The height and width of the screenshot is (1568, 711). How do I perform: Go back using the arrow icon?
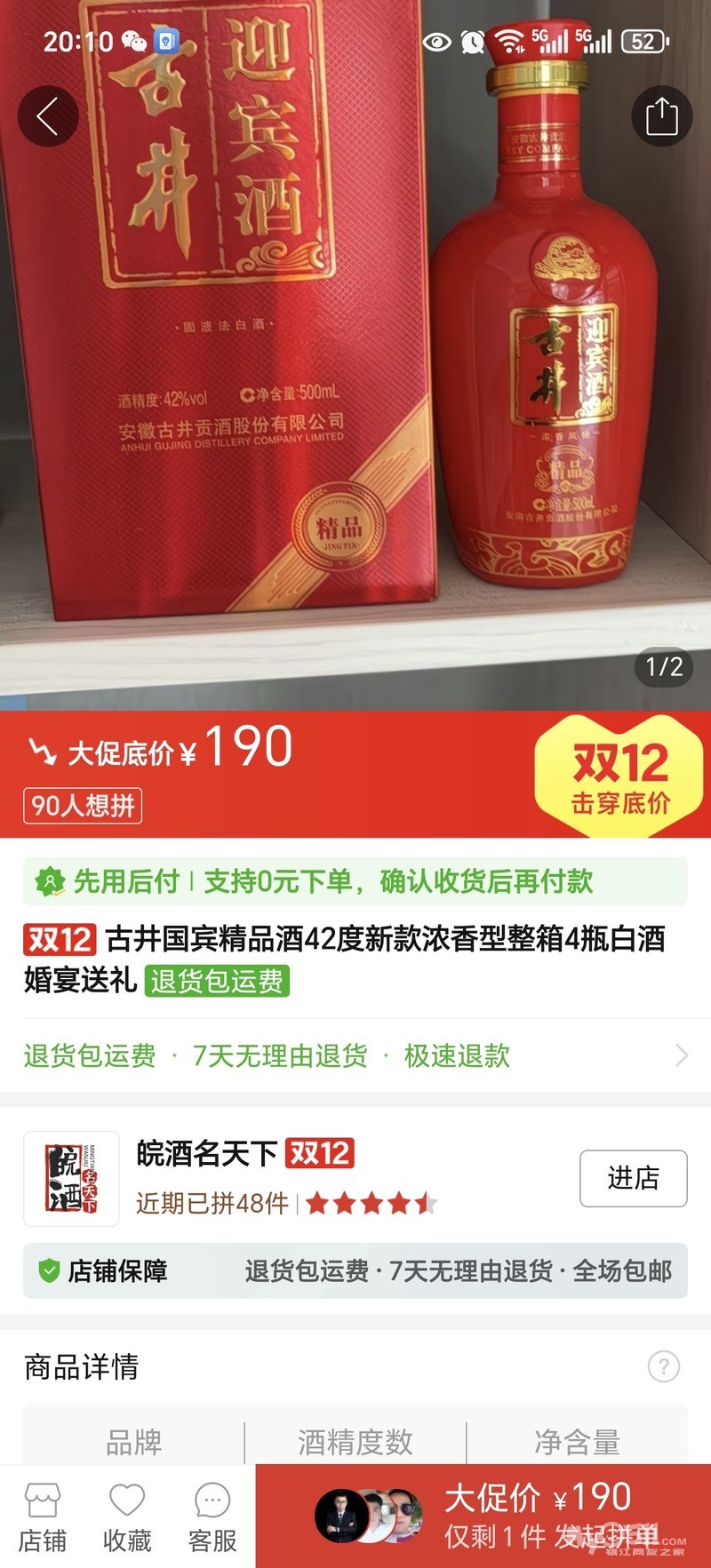(47, 116)
